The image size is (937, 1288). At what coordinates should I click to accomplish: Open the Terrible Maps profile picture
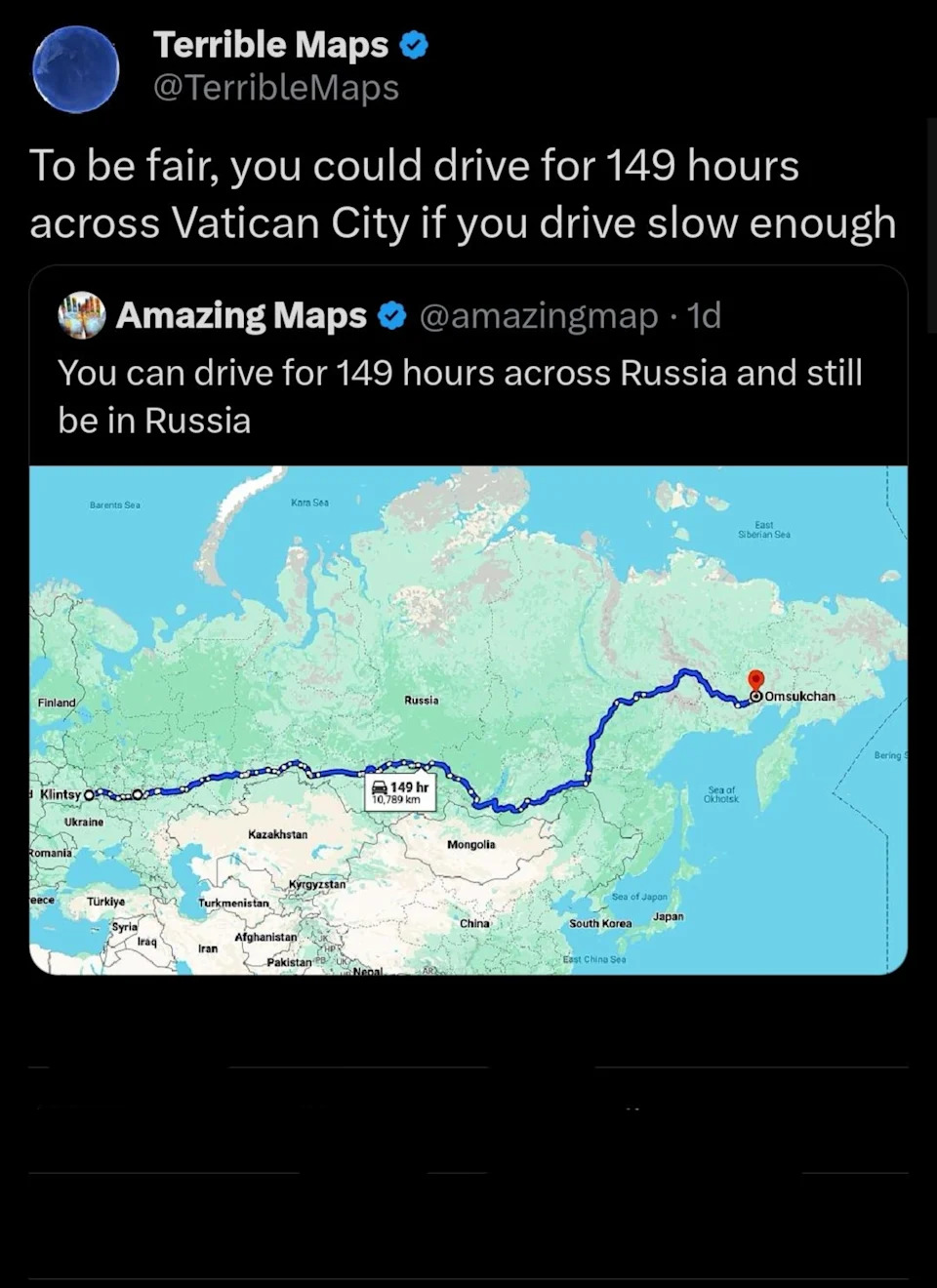point(75,70)
